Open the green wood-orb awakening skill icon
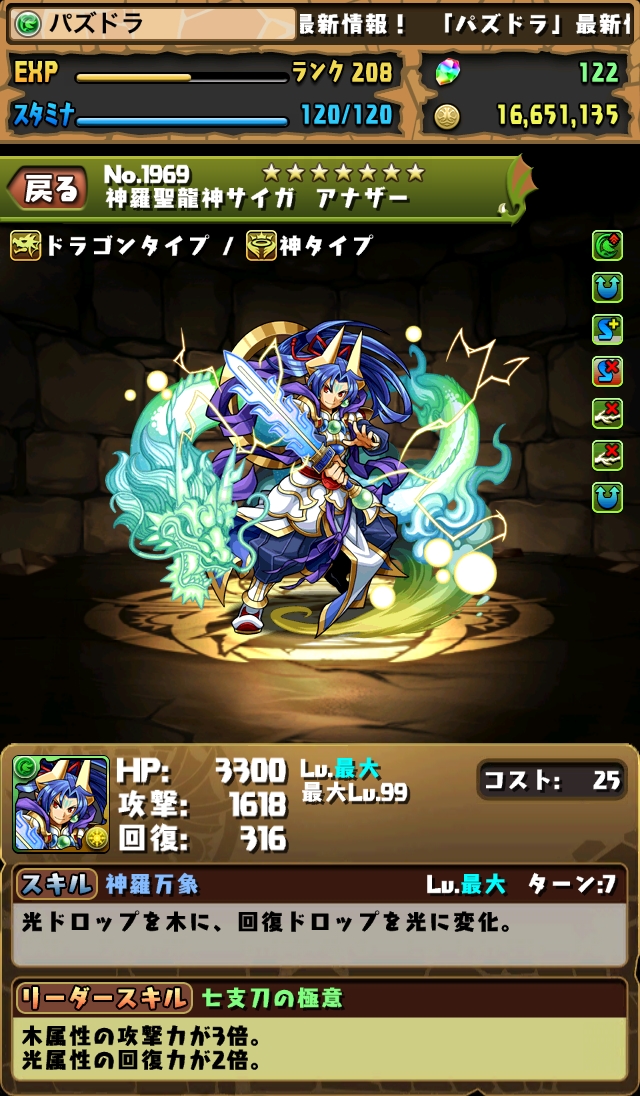 pos(607,246)
